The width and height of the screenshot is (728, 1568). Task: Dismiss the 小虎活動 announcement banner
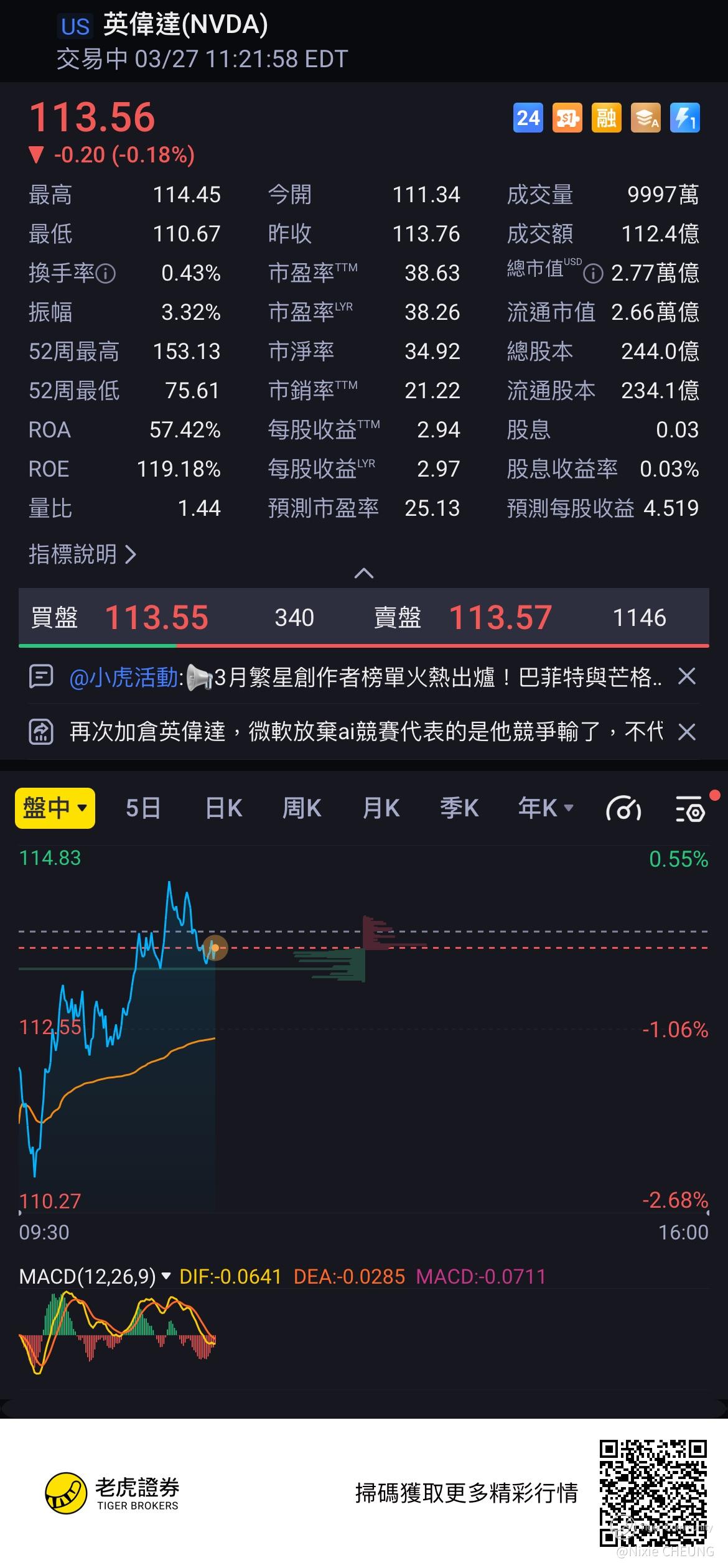click(x=686, y=676)
